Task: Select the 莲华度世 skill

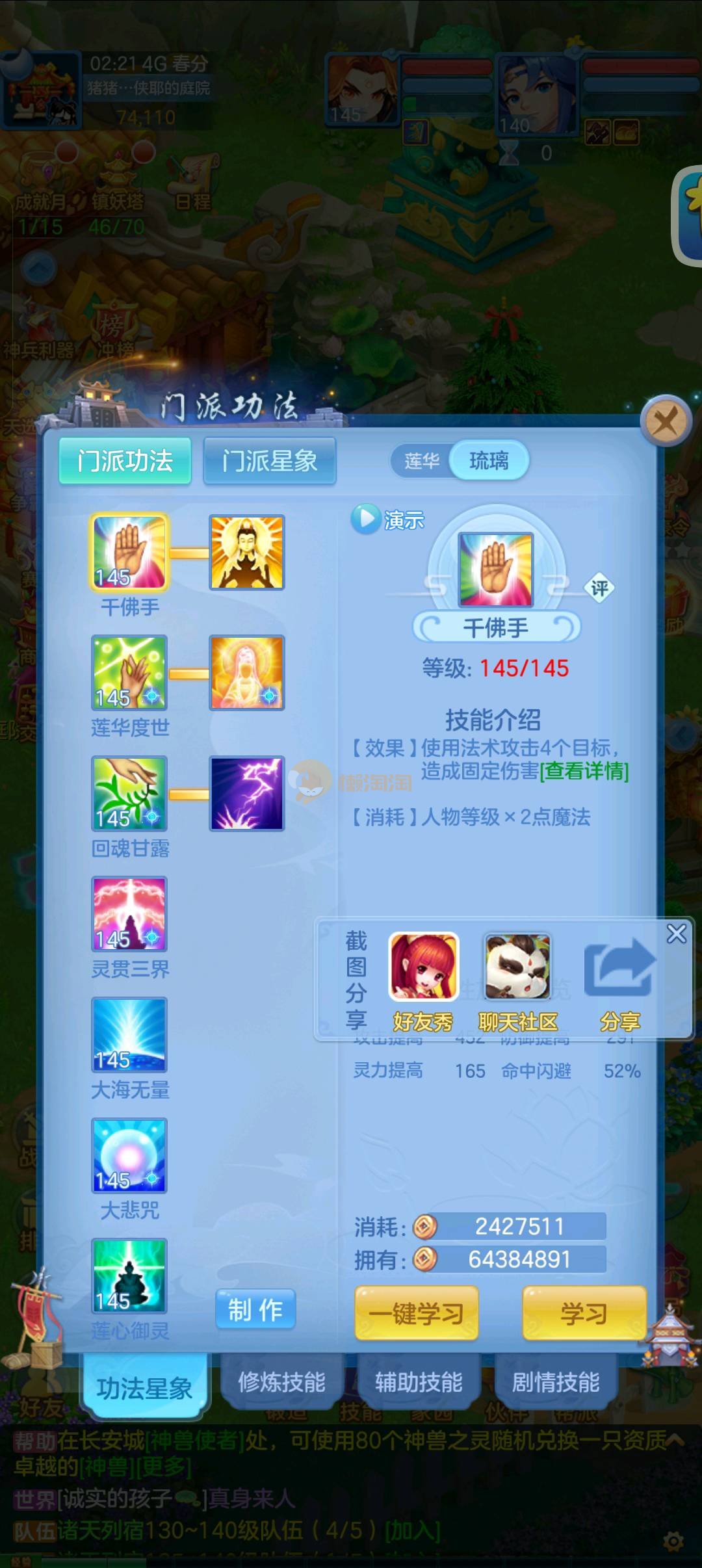Action: [129, 673]
